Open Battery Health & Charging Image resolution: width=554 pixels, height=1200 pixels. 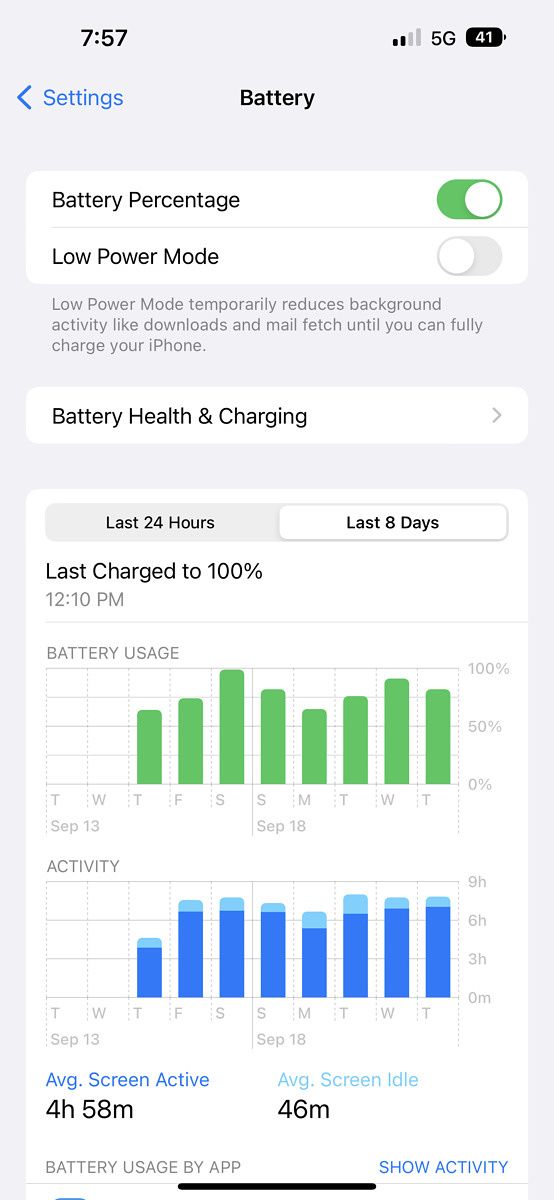[x=277, y=416]
